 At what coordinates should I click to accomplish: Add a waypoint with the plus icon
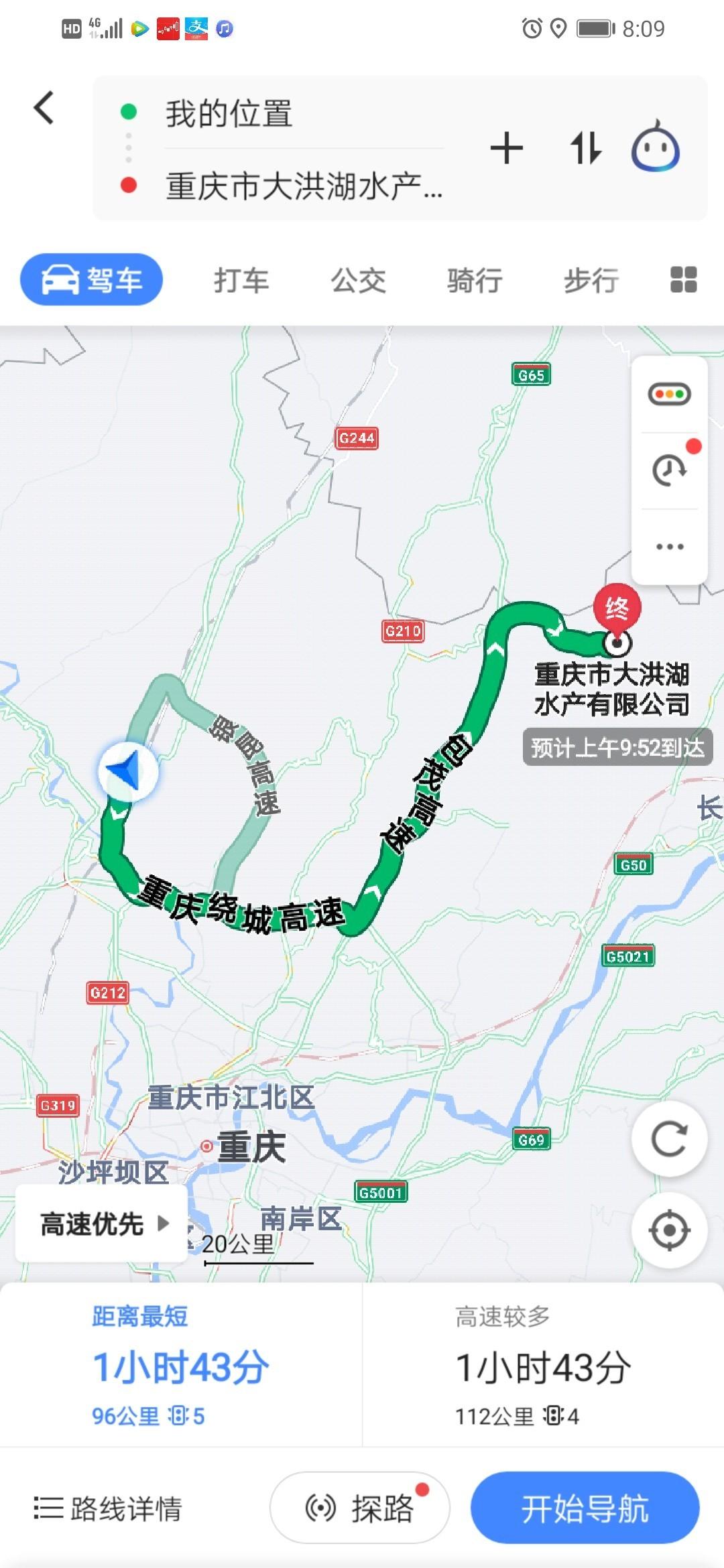click(x=506, y=148)
